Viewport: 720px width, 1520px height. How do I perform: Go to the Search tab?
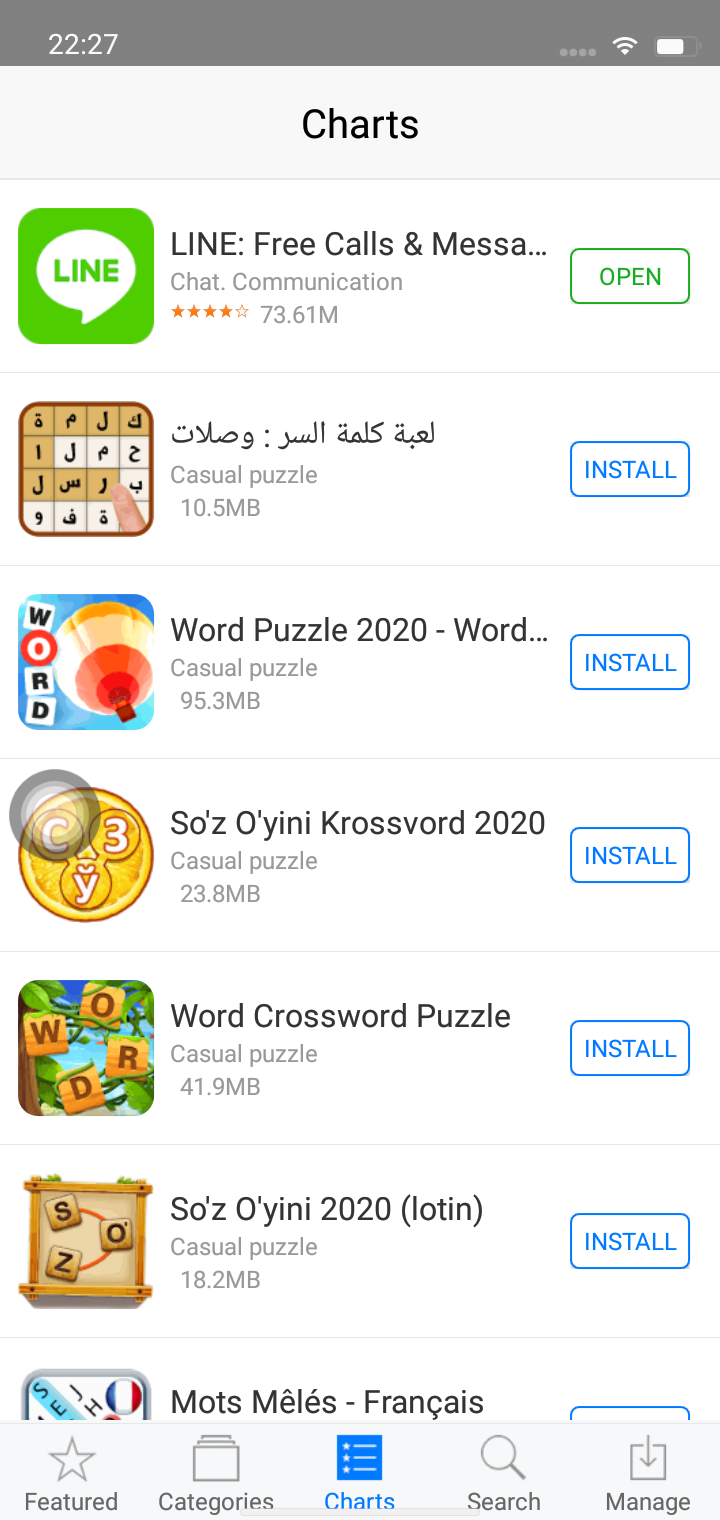coord(503,1474)
